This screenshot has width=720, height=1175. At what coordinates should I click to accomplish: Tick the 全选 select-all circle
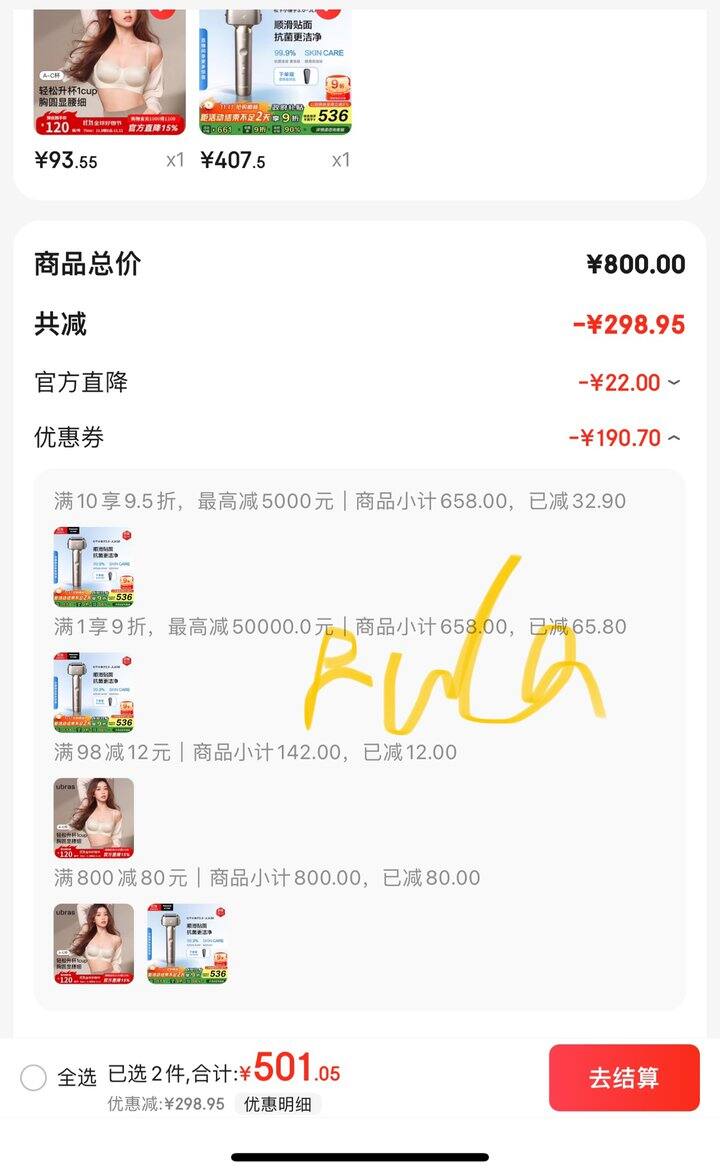pos(34,1077)
